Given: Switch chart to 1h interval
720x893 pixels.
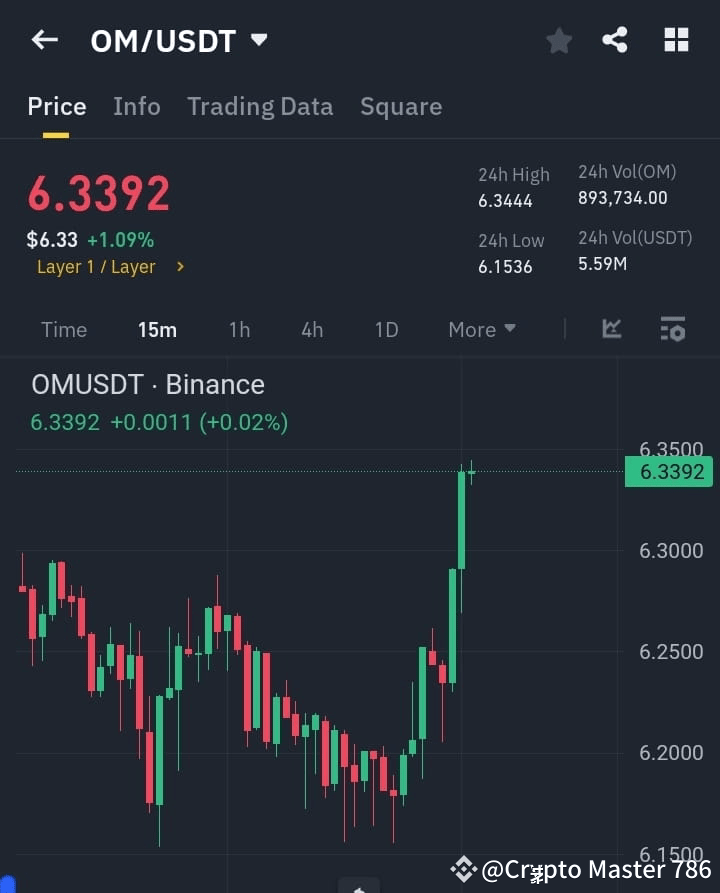Looking at the screenshot, I should (240, 329).
